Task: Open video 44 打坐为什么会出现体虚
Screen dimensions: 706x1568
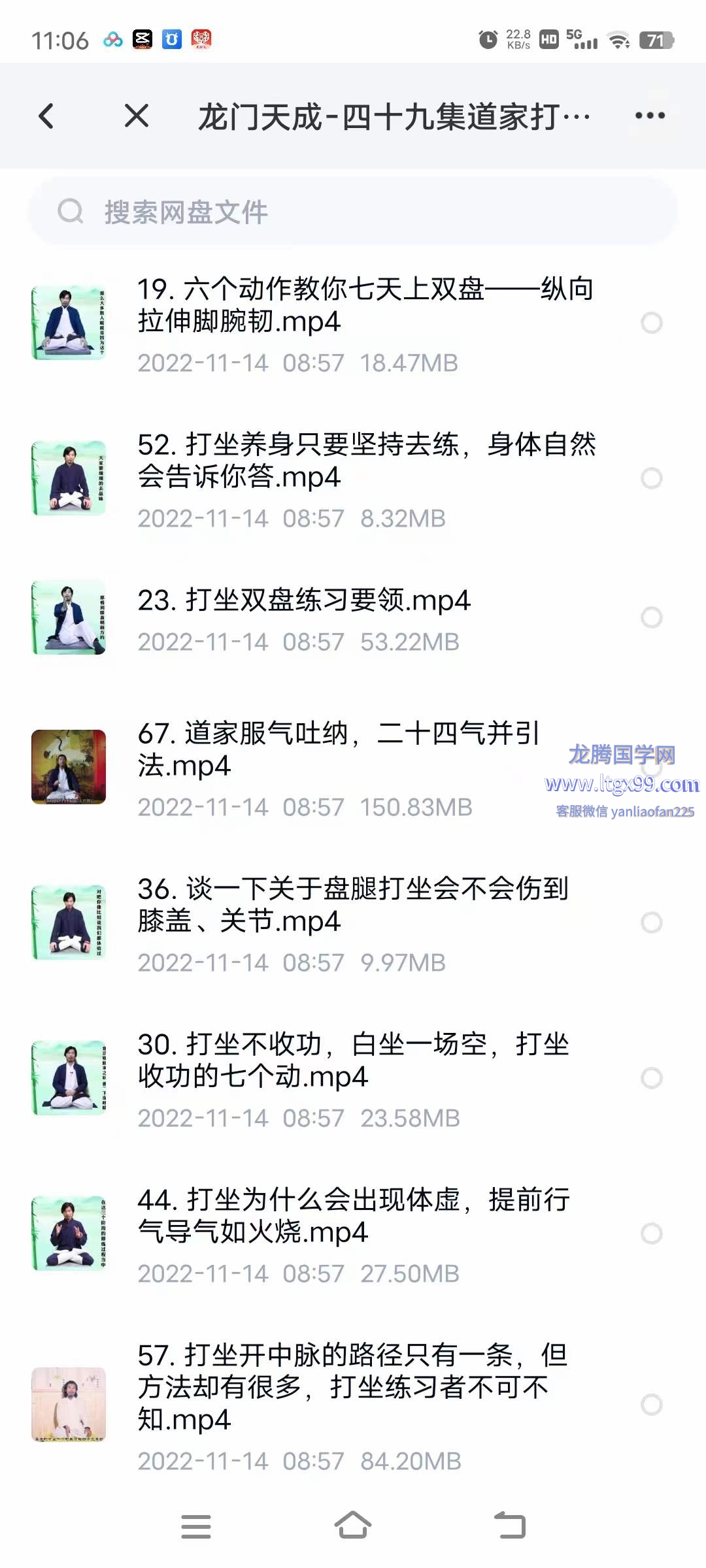Action: 353,1216
